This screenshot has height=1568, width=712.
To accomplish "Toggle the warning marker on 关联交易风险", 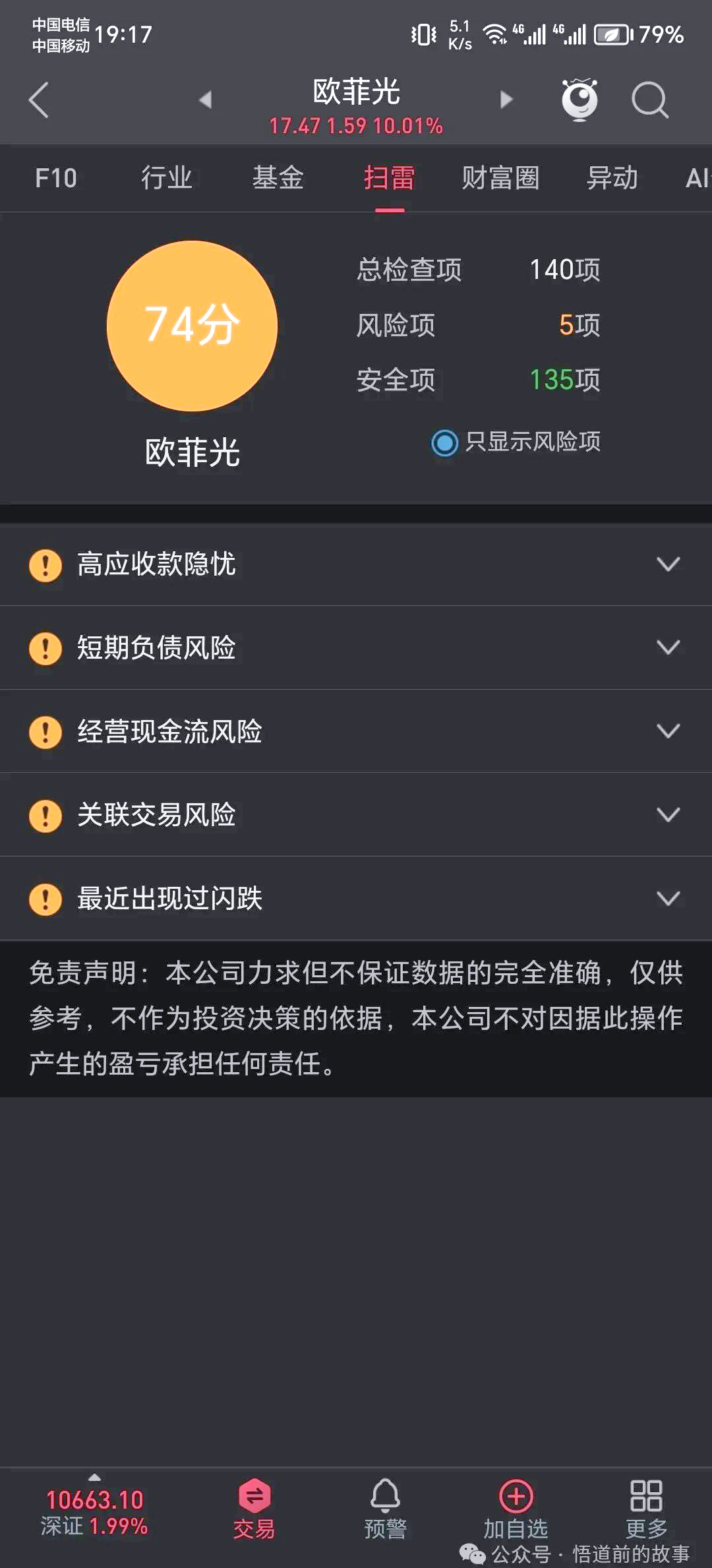I will (44, 815).
